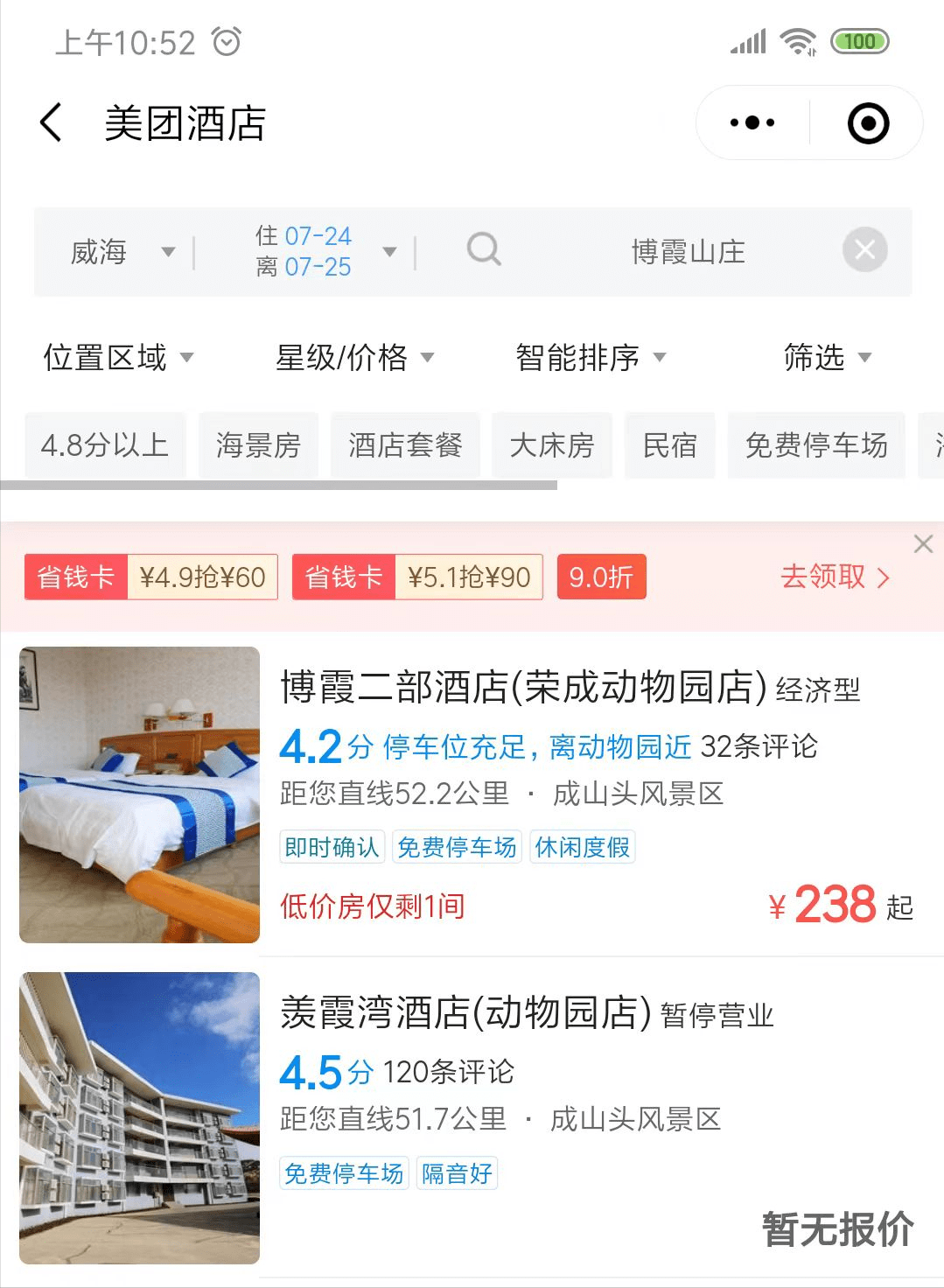Image resolution: width=944 pixels, height=1288 pixels.
Task: Dismiss the 省钱卡 coupon banner
Action: [x=923, y=543]
